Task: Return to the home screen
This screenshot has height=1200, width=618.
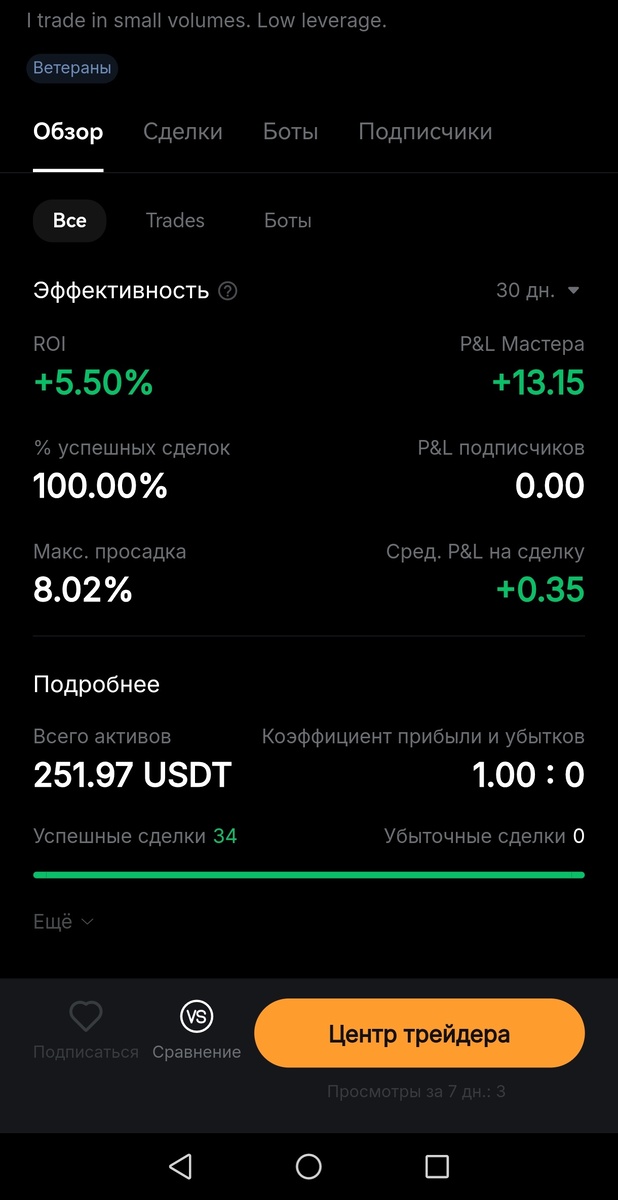Action: (309, 1166)
